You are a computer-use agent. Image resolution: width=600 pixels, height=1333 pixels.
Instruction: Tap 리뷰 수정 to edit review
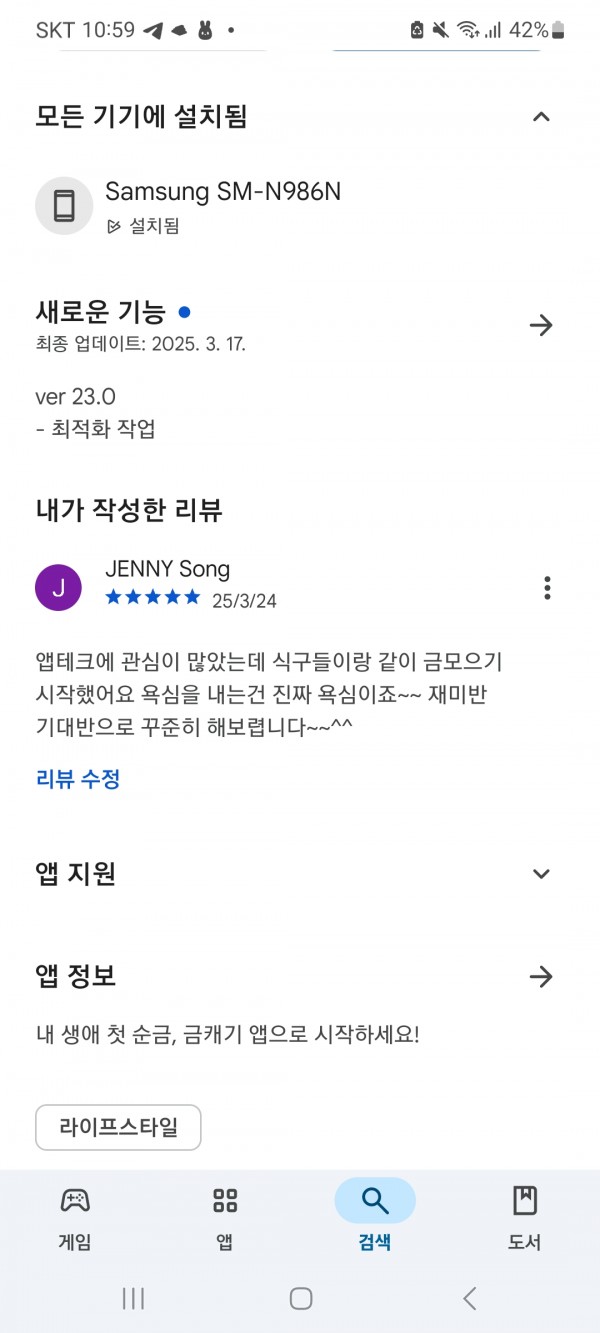click(78, 779)
